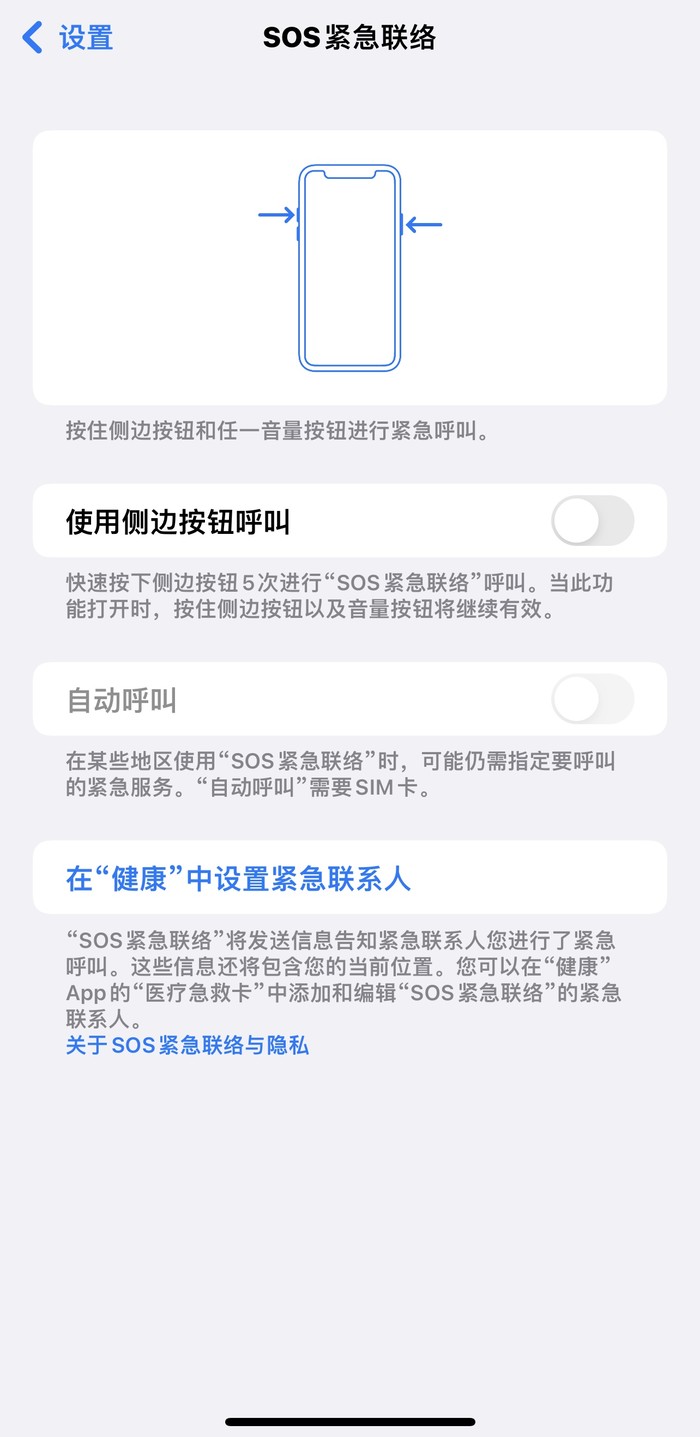This screenshot has width=700, height=1437.
Task: Enable 使用侧边按钮呼叫 switch
Action: (592, 521)
